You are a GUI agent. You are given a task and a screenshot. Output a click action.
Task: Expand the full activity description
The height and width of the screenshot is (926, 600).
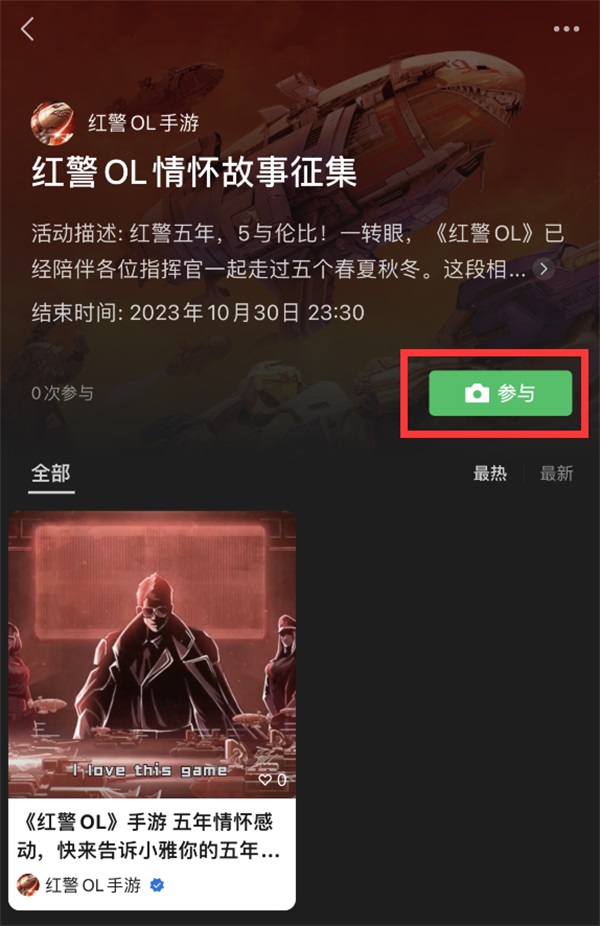(x=544, y=269)
